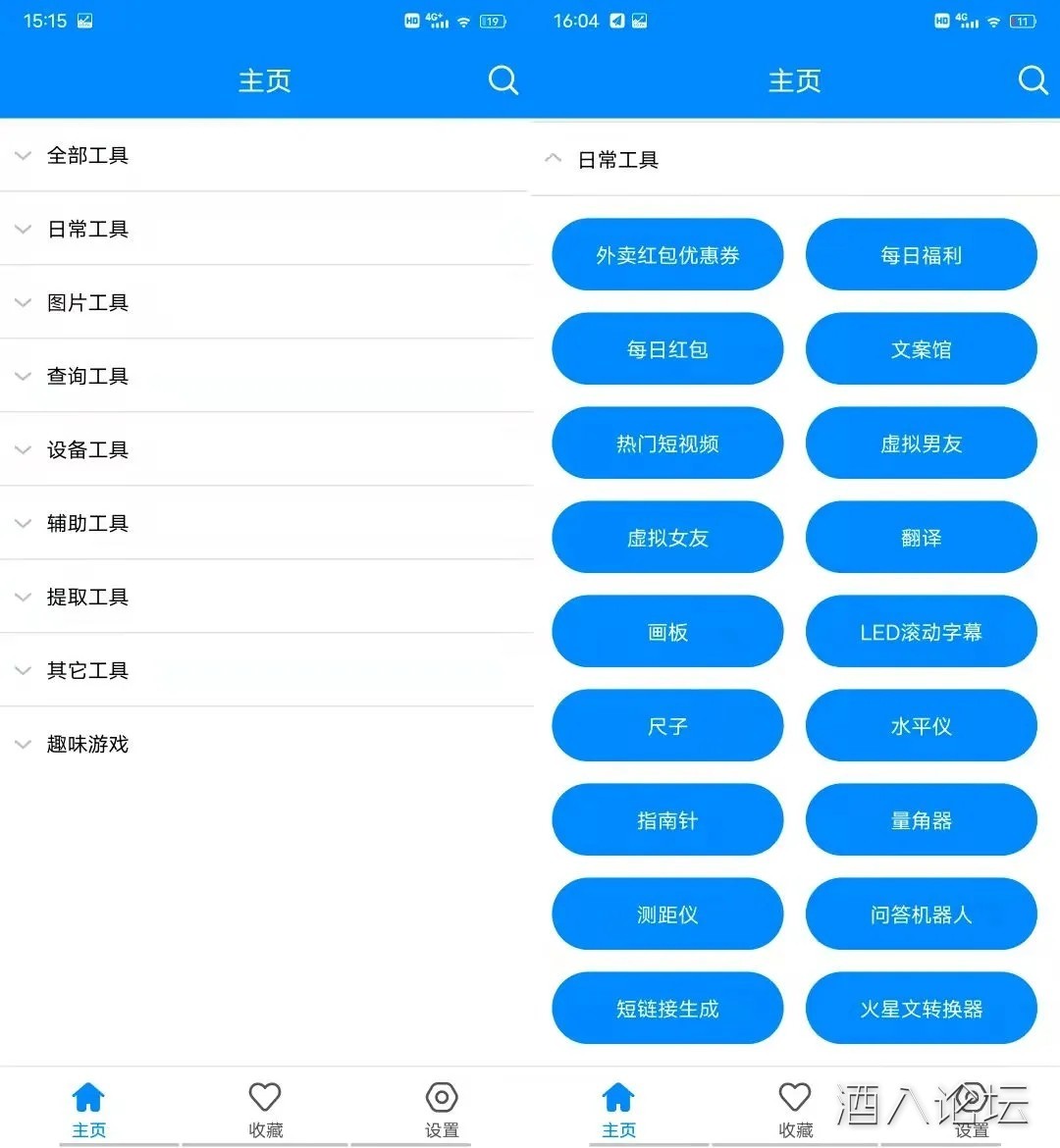Open the 指南针 compass

point(667,820)
